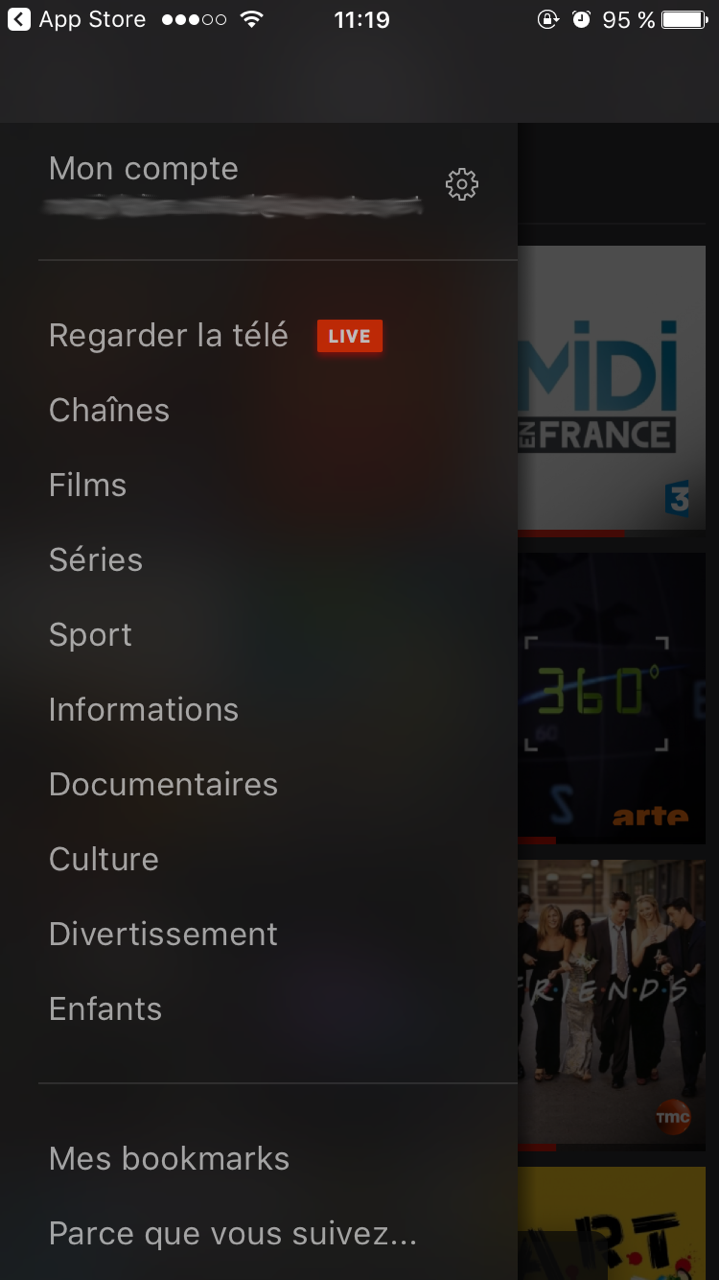Go to Séries
Viewport: 719px width, 1280px height.
[96, 560]
